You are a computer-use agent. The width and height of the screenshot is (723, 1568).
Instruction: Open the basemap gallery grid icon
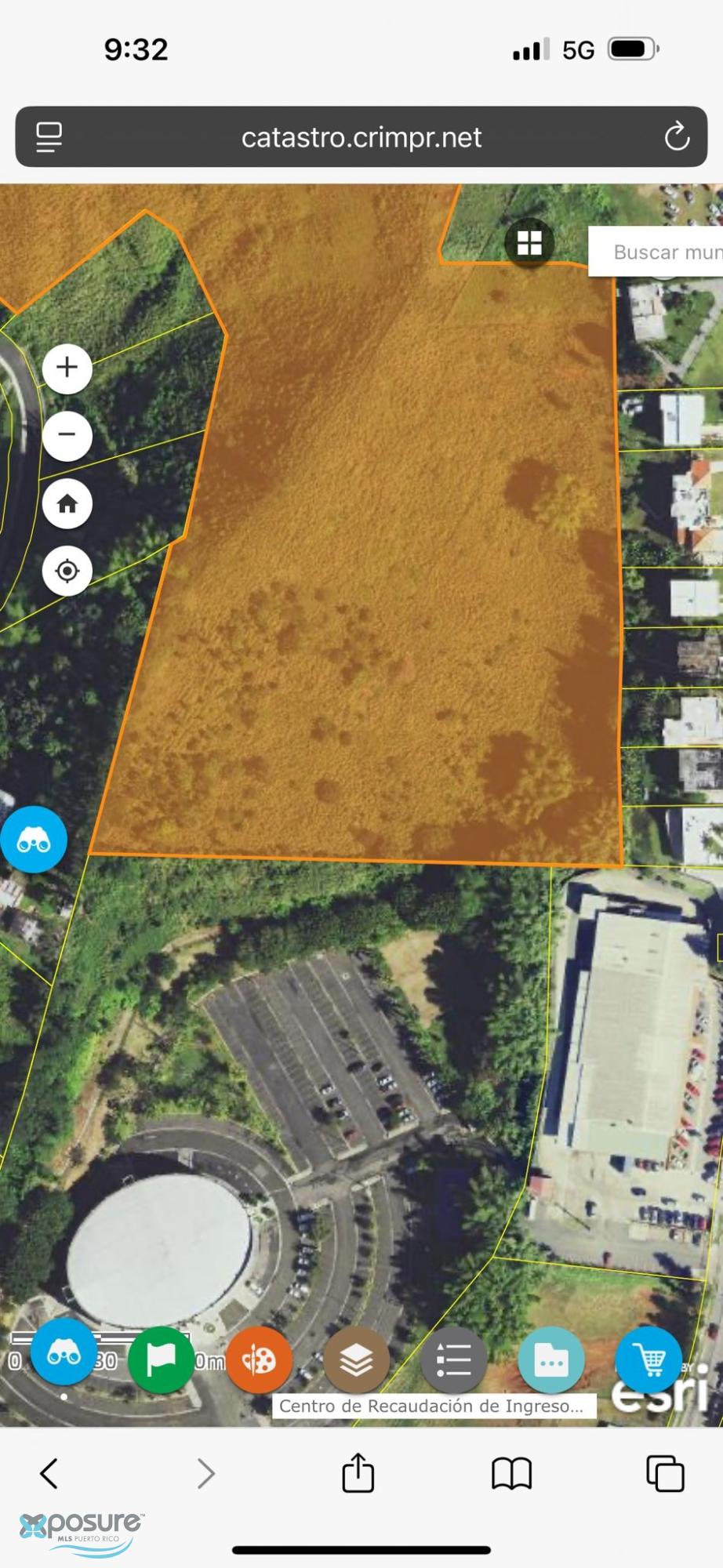pos(529,243)
